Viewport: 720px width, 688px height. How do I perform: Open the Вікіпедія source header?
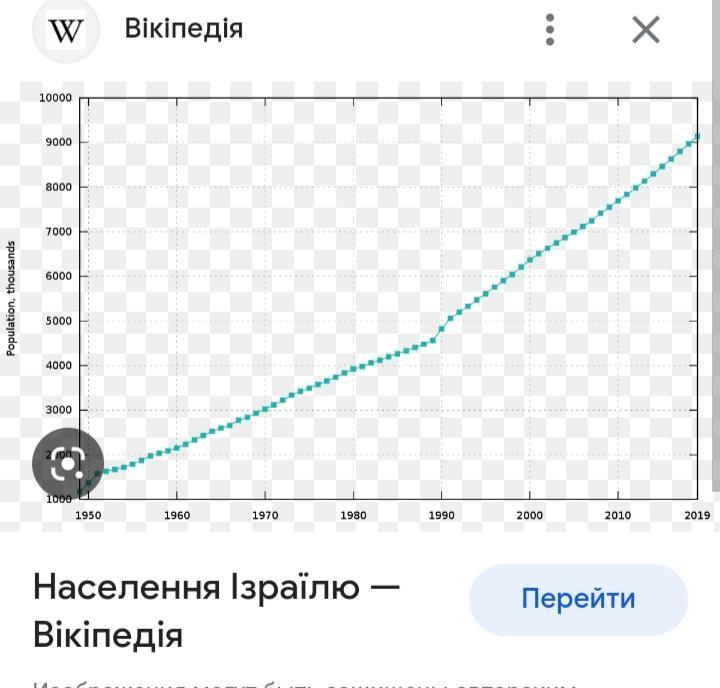click(x=184, y=28)
